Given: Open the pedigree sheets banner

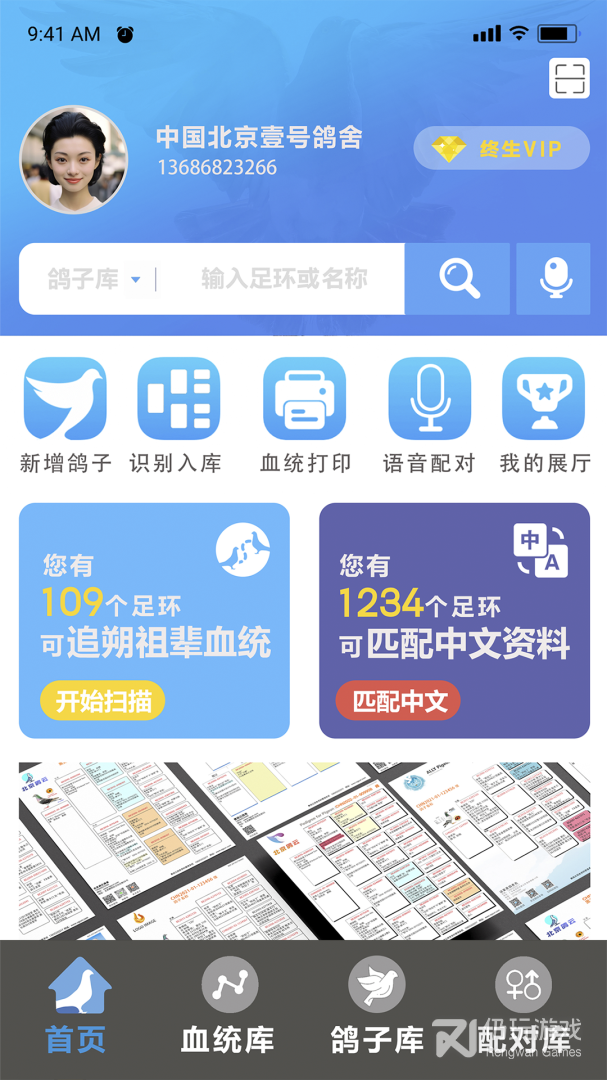Looking at the screenshot, I should tap(303, 850).
